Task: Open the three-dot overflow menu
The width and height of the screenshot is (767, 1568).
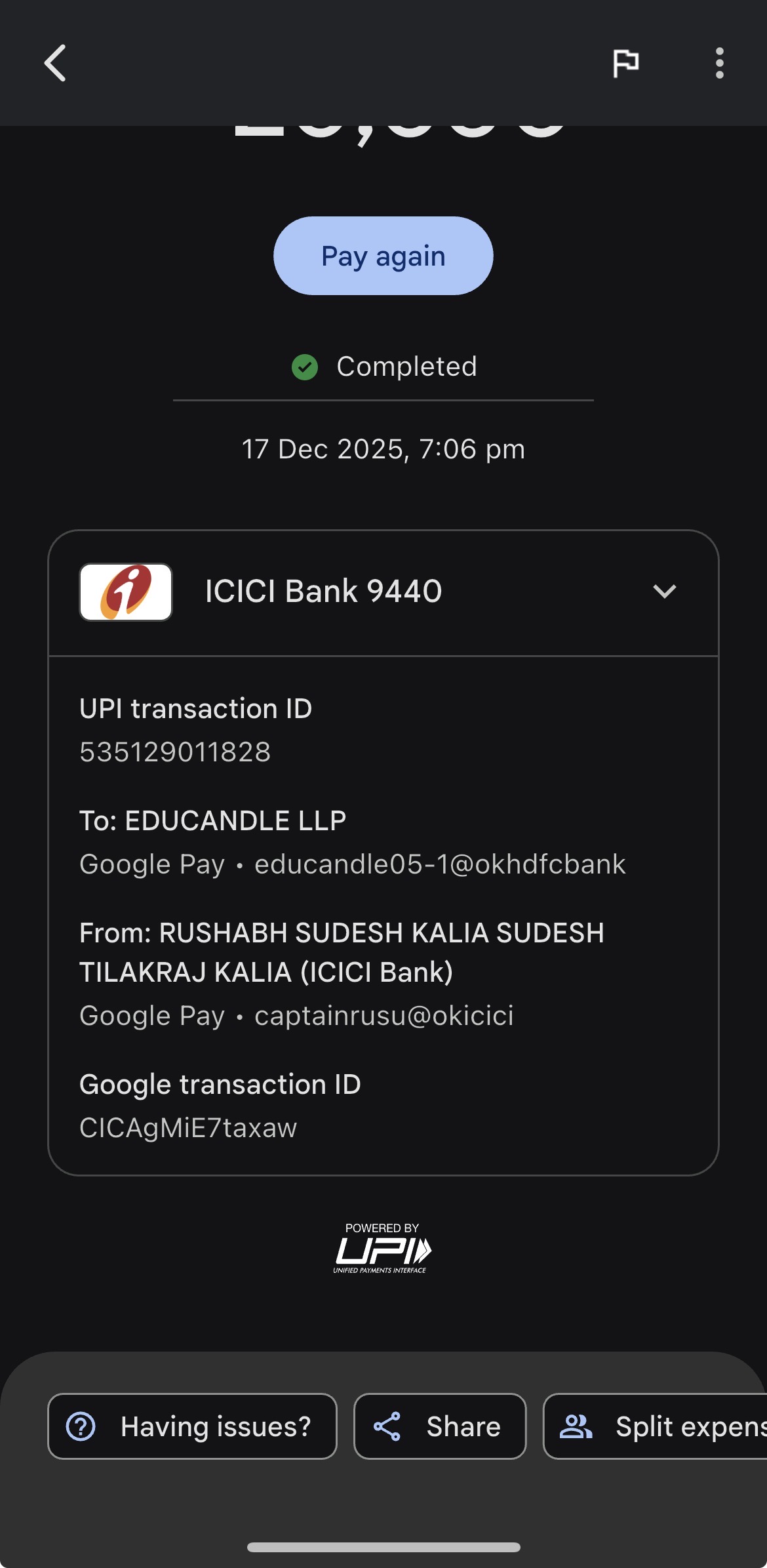Action: [x=719, y=64]
